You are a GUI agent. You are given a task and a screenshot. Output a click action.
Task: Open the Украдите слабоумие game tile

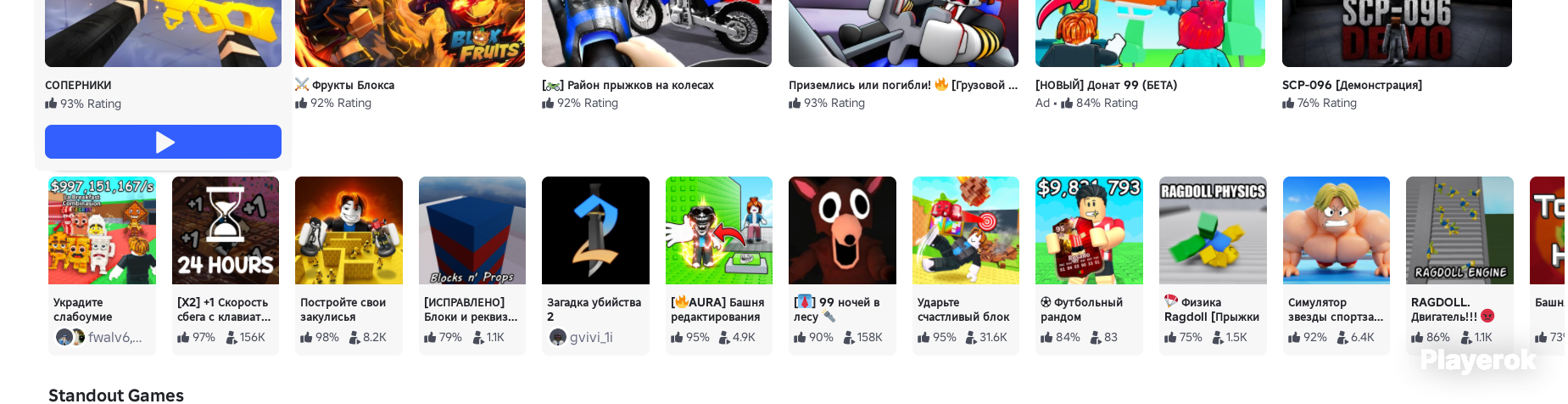102,265
